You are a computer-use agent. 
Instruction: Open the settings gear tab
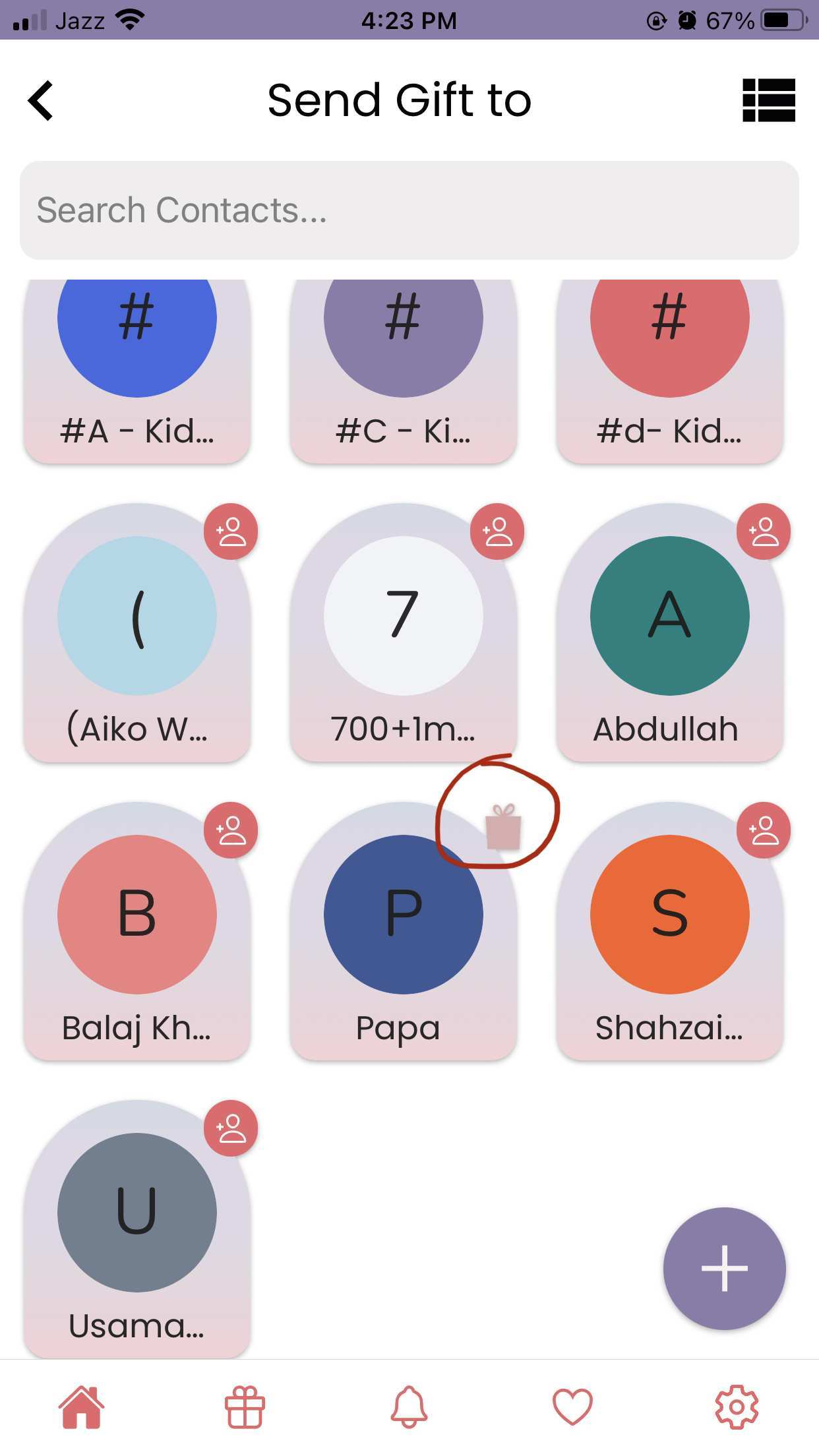click(737, 1407)
